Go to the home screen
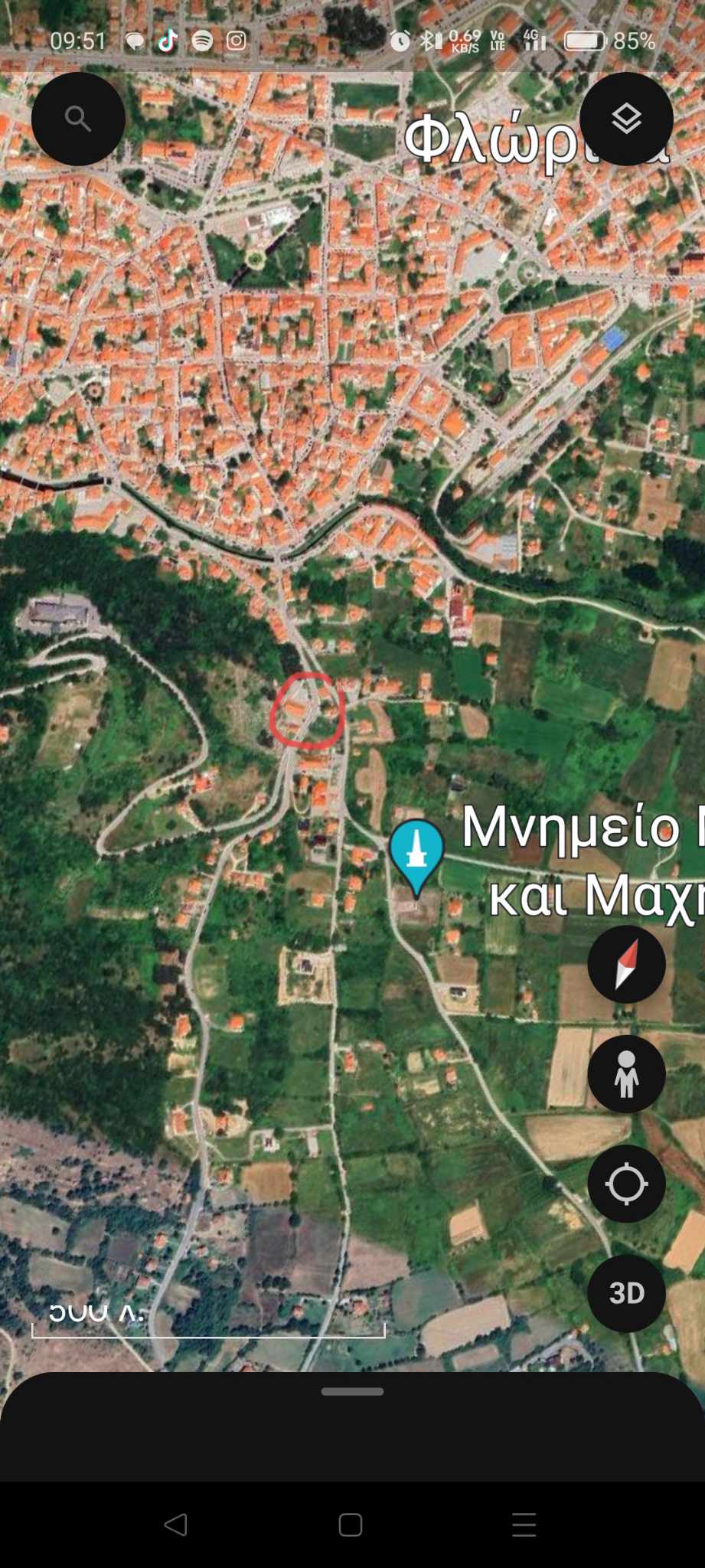This screenshot has width=705, height=1568. tap(351, 1524)
